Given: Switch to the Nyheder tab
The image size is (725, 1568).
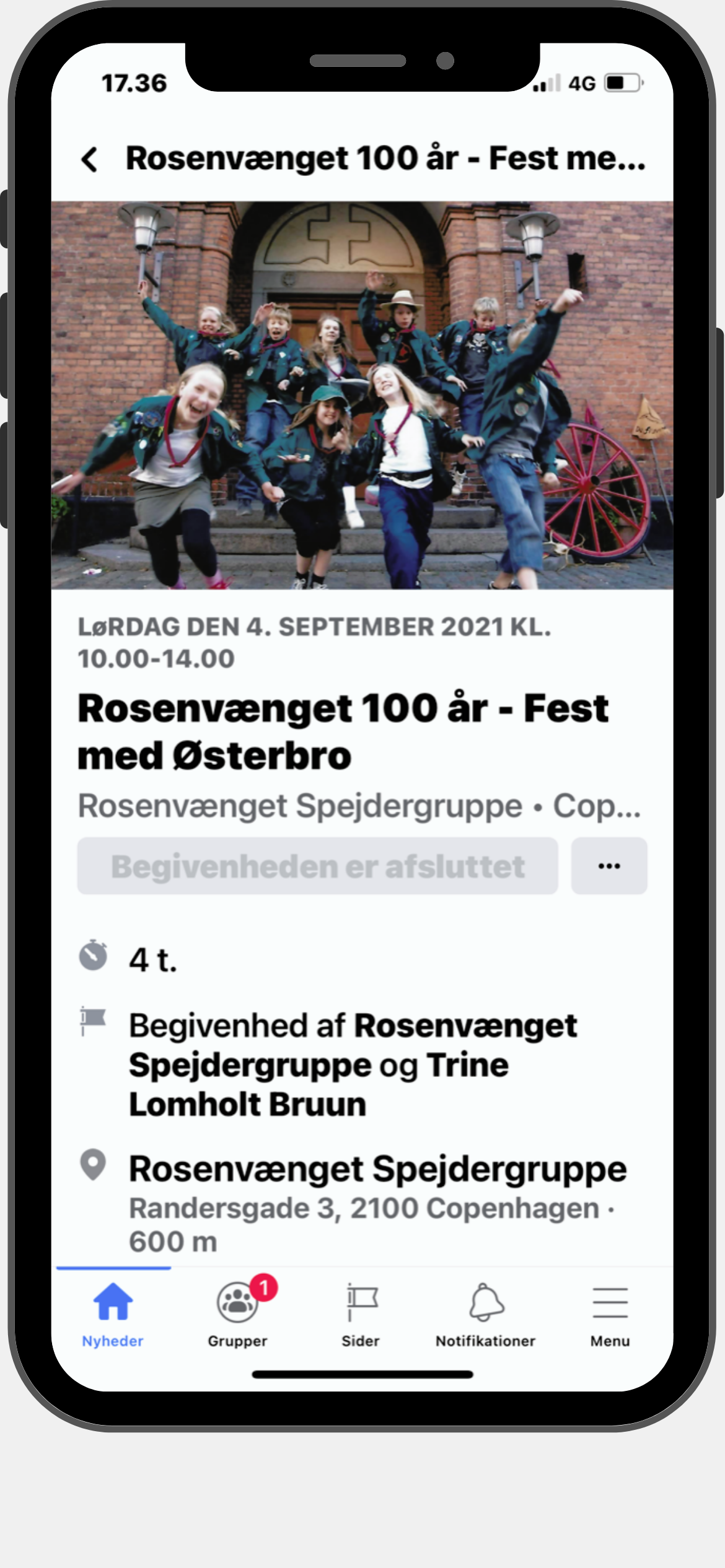Looking at the screenshot, I should 113,1313.
